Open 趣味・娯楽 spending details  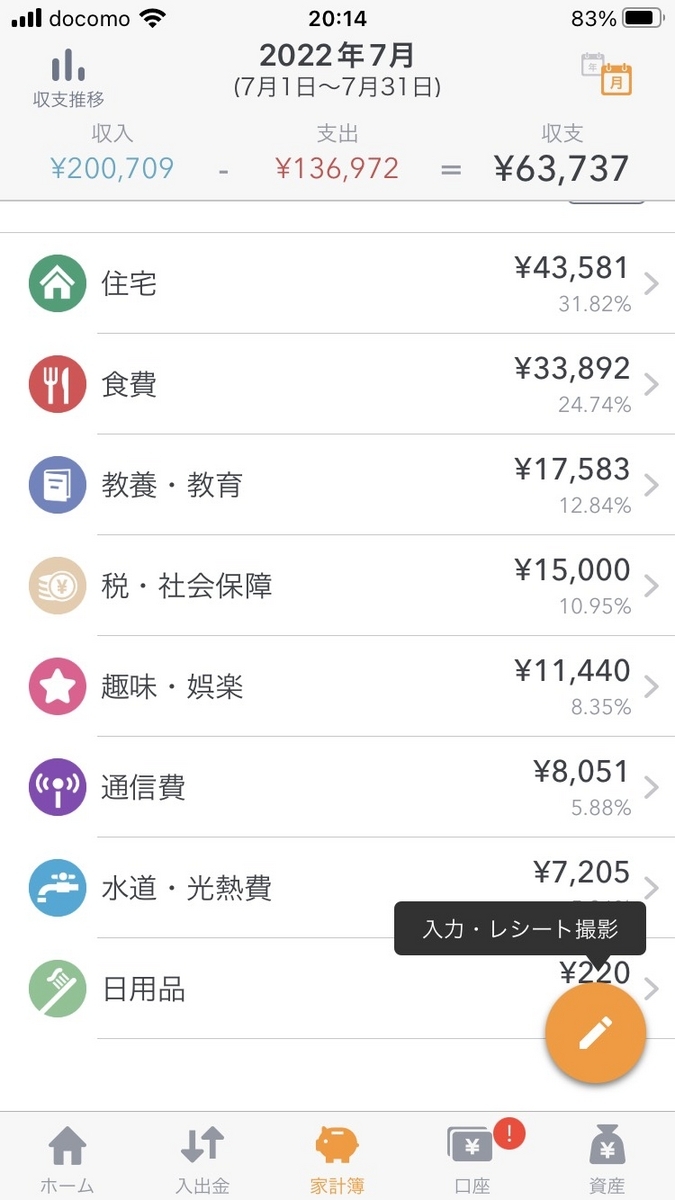(x=337, y=687)
